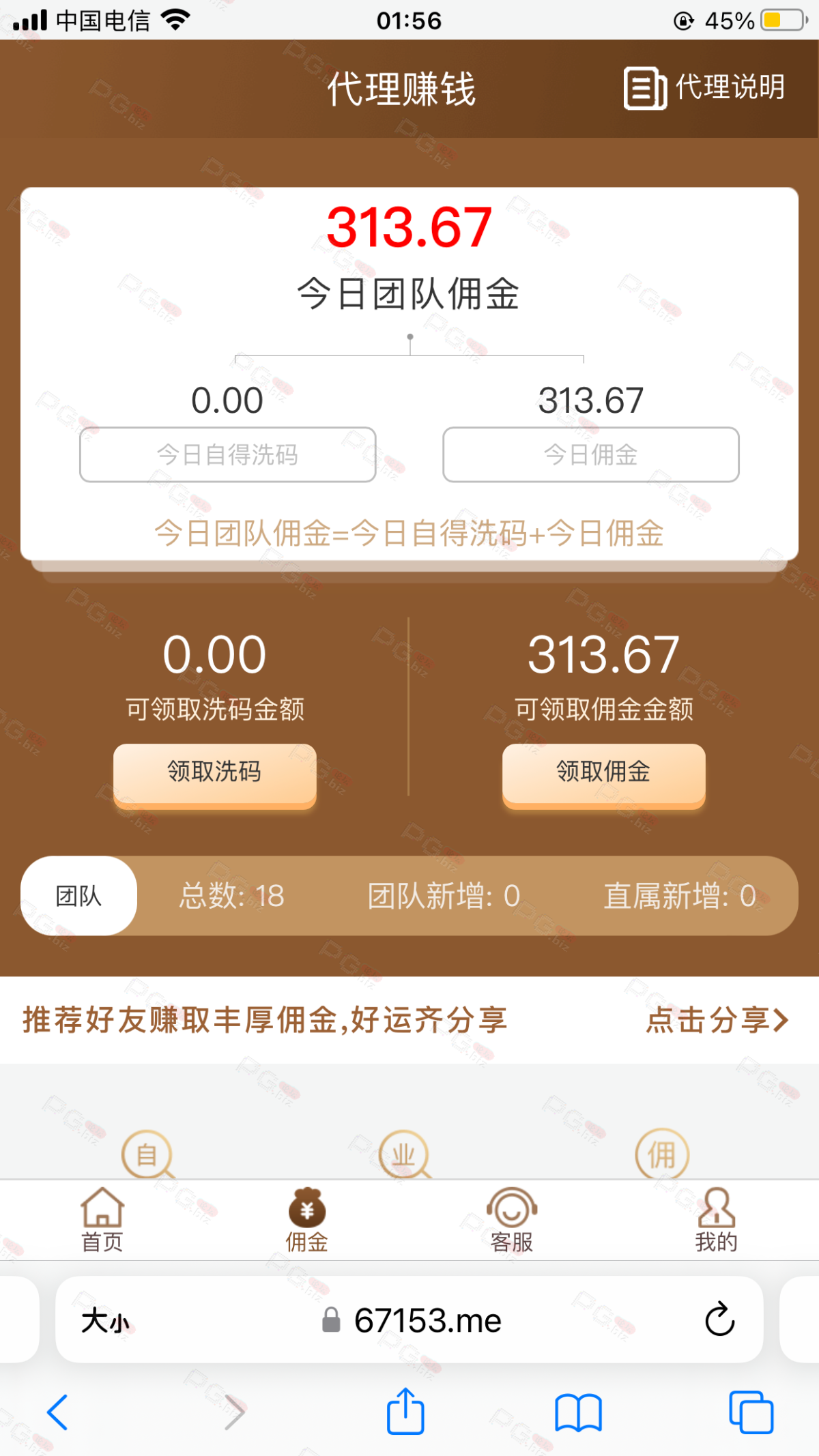This screenshot has height=1456, width=819.
Task: Open Safari share sheet
Action: (x=405, y=1411)
